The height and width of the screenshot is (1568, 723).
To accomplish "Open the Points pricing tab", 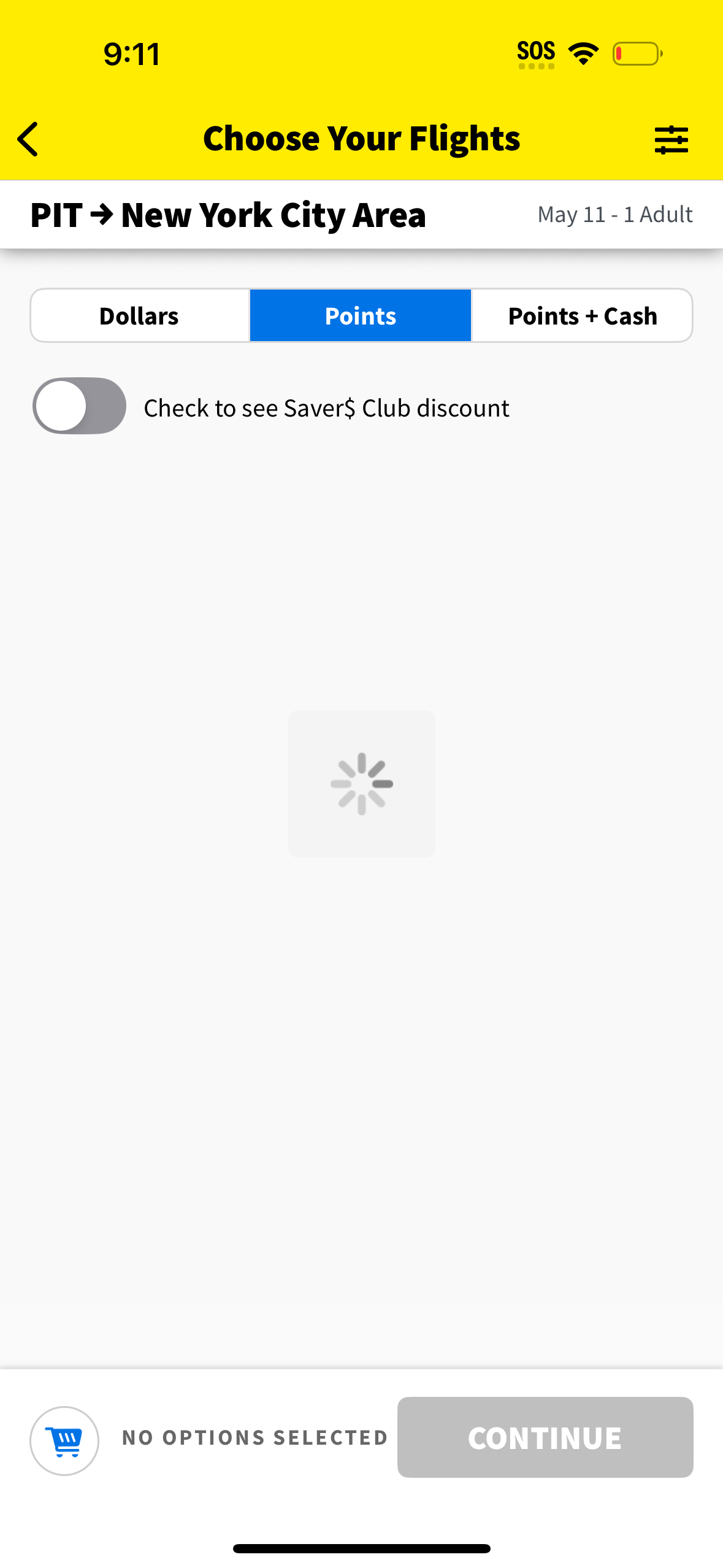I will coord(359,315).
